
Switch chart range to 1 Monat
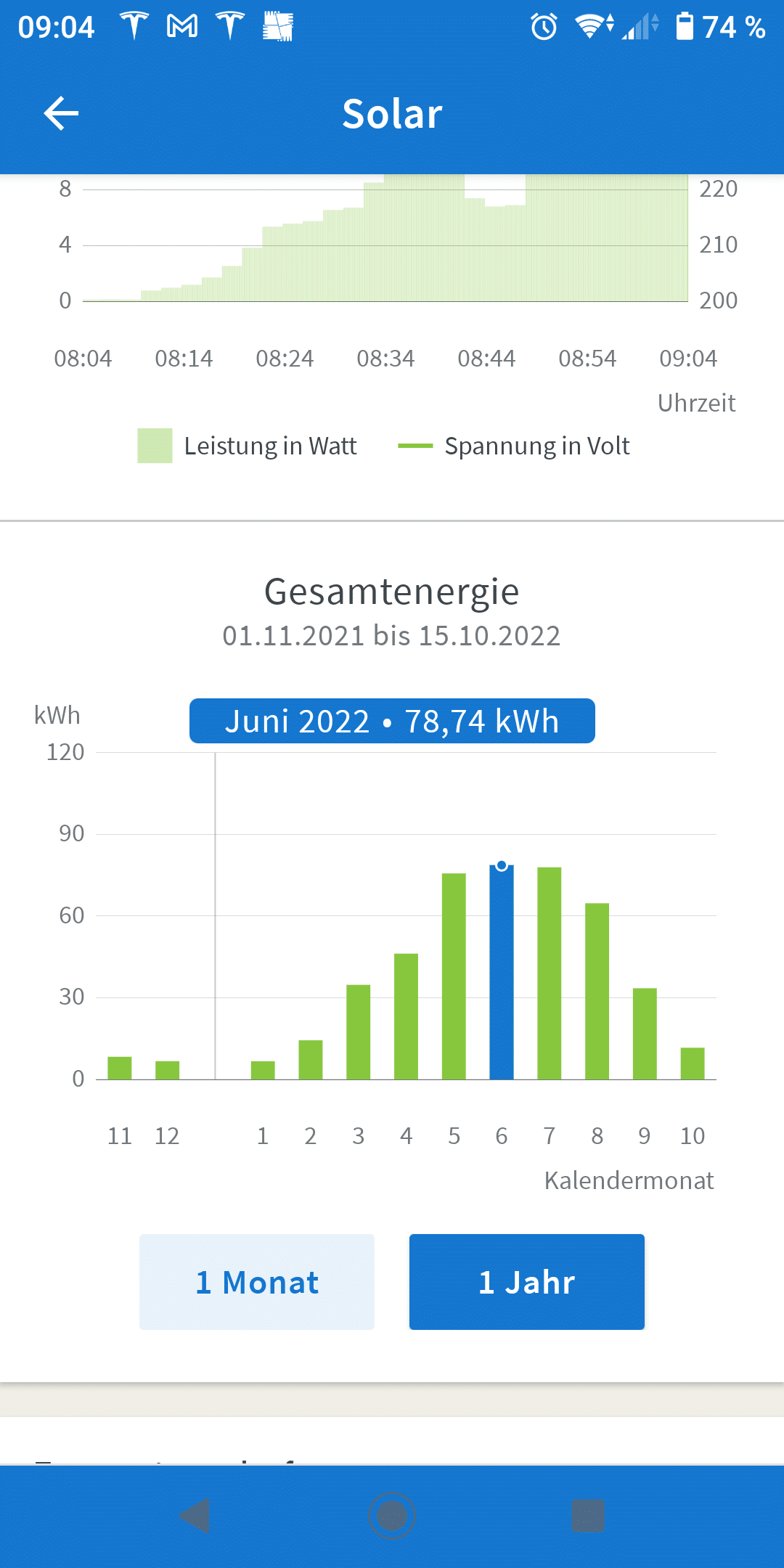257,1282
